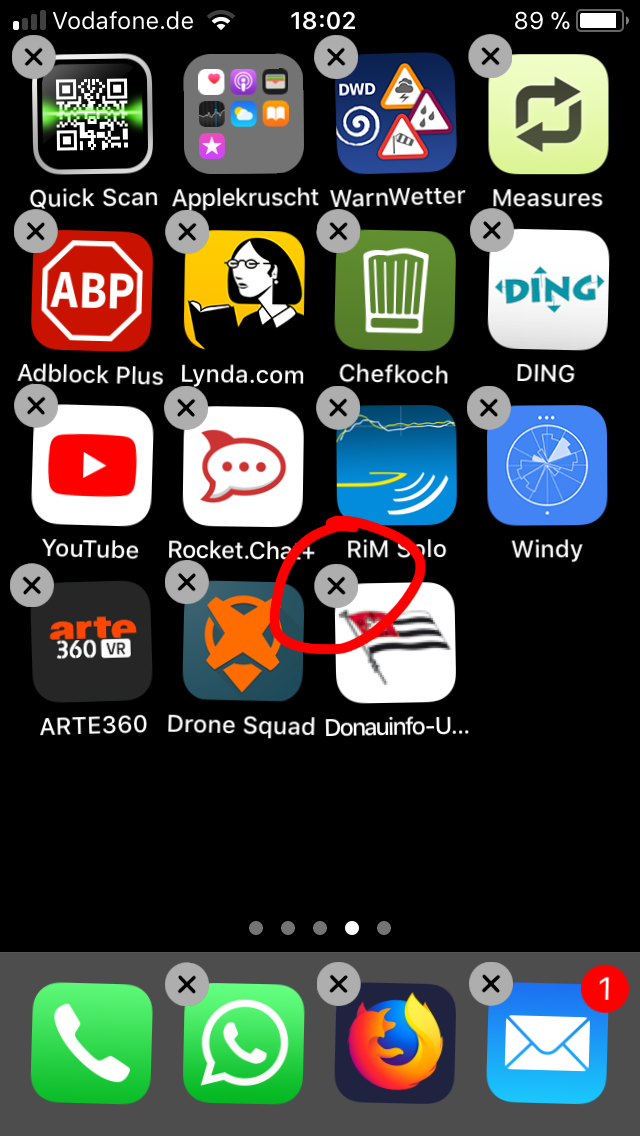Tap the X badge on YouTube
Viewport: 640px width, 1136px height.
click(35, 407)
